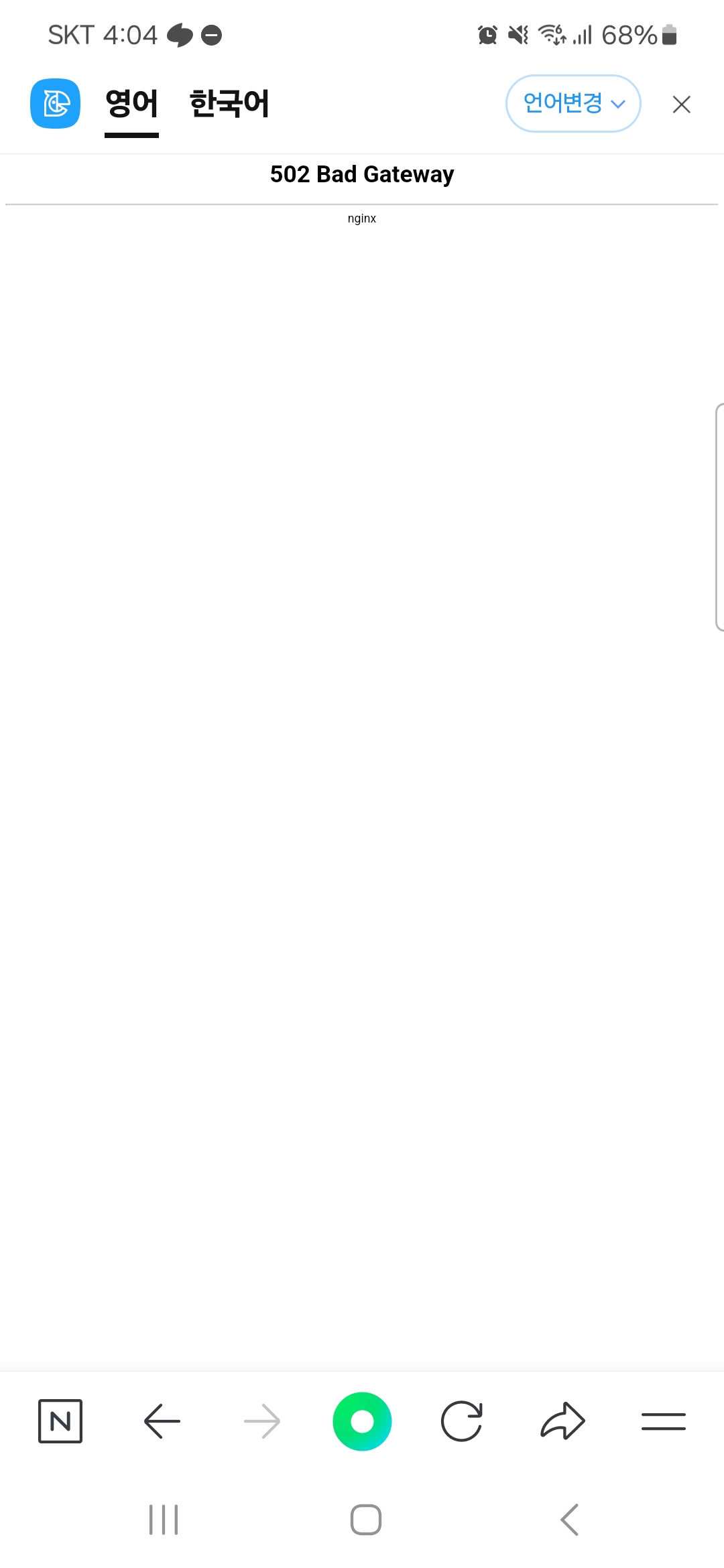Go back to the previous page
The image size is (724, 1568).
[162, 1421]
